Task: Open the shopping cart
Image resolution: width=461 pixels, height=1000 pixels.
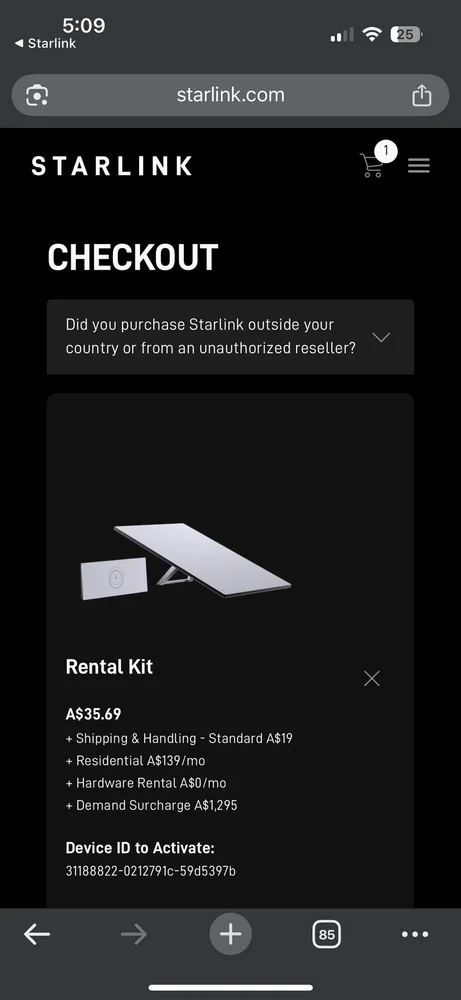Action: [x=372, y=165]
